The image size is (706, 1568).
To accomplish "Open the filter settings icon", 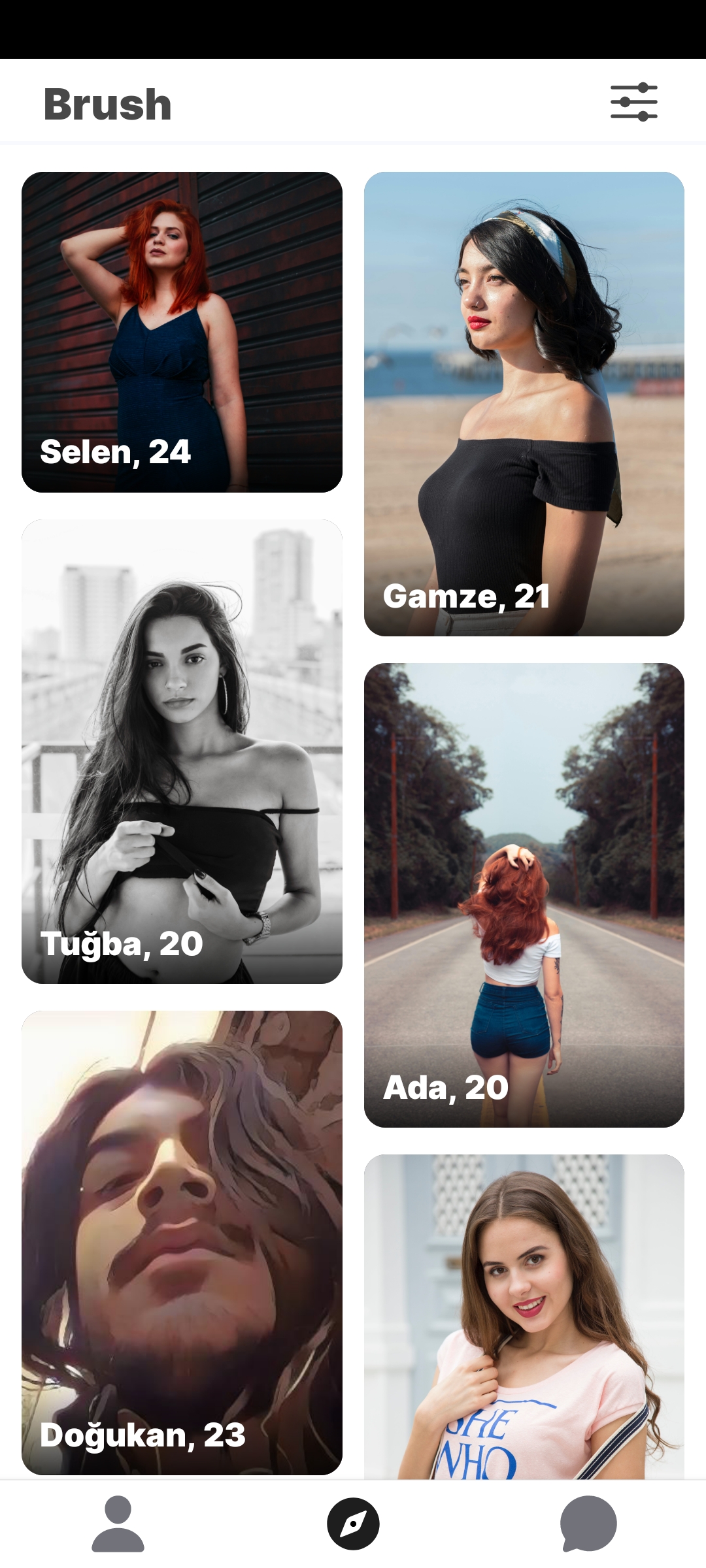I will click(x=633, y=102).
